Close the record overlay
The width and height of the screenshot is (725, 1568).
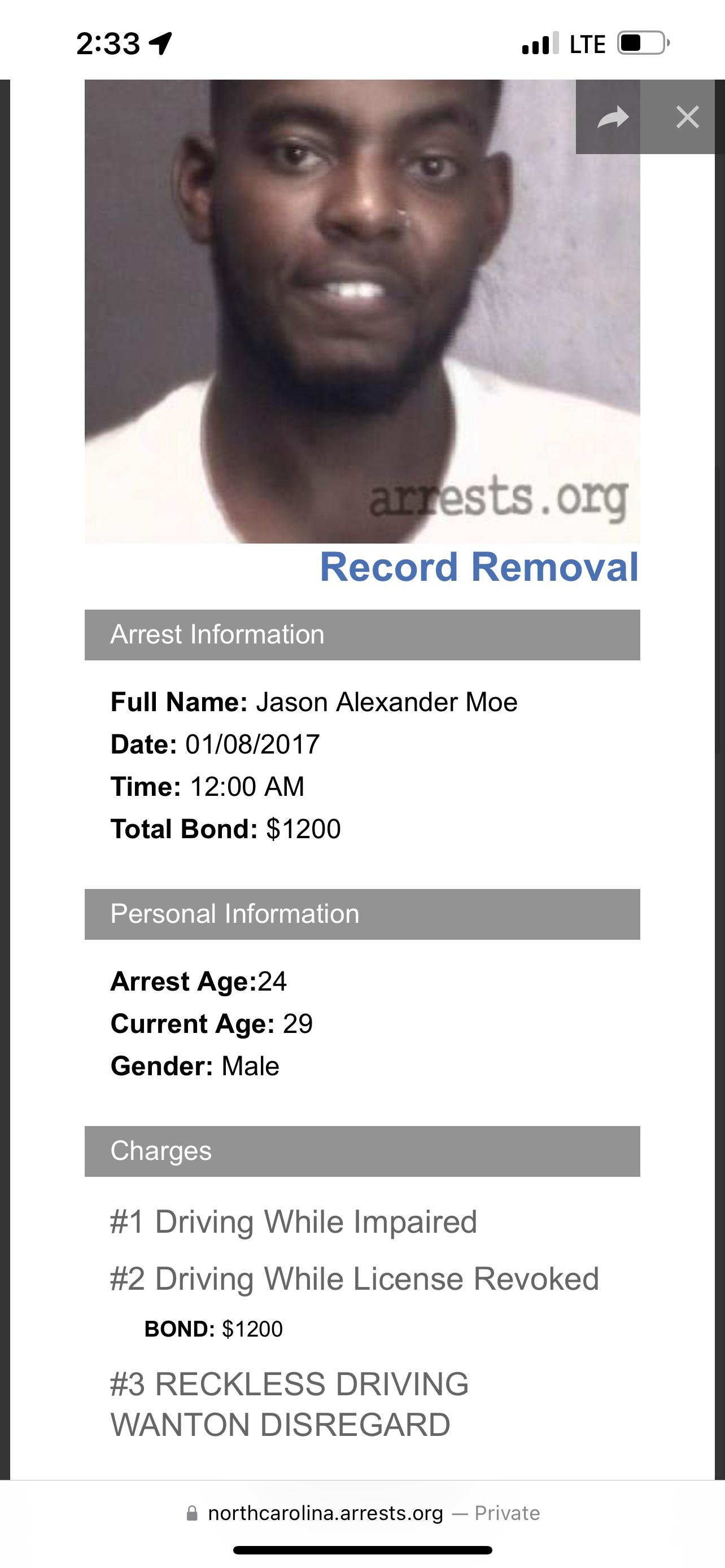(x=687, y=117)
